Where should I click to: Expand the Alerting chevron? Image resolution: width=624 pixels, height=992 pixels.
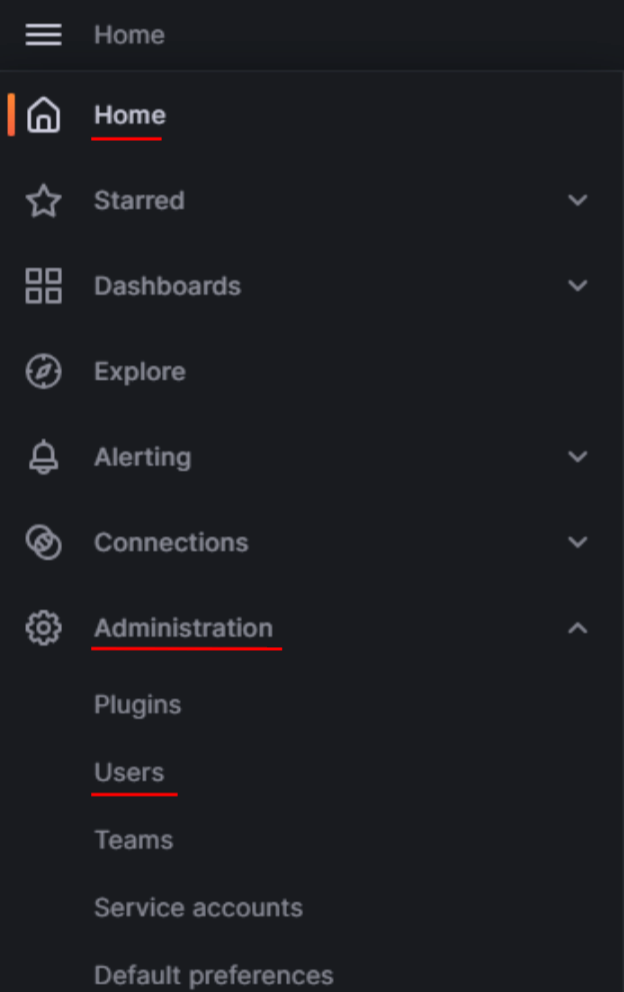point(577,457)
